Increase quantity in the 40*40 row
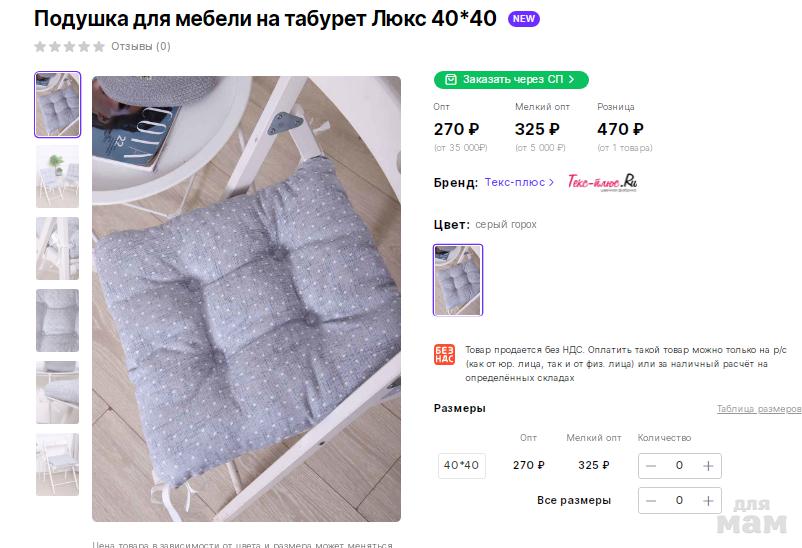Screen dimensions: 802x548 click(708, 466)
